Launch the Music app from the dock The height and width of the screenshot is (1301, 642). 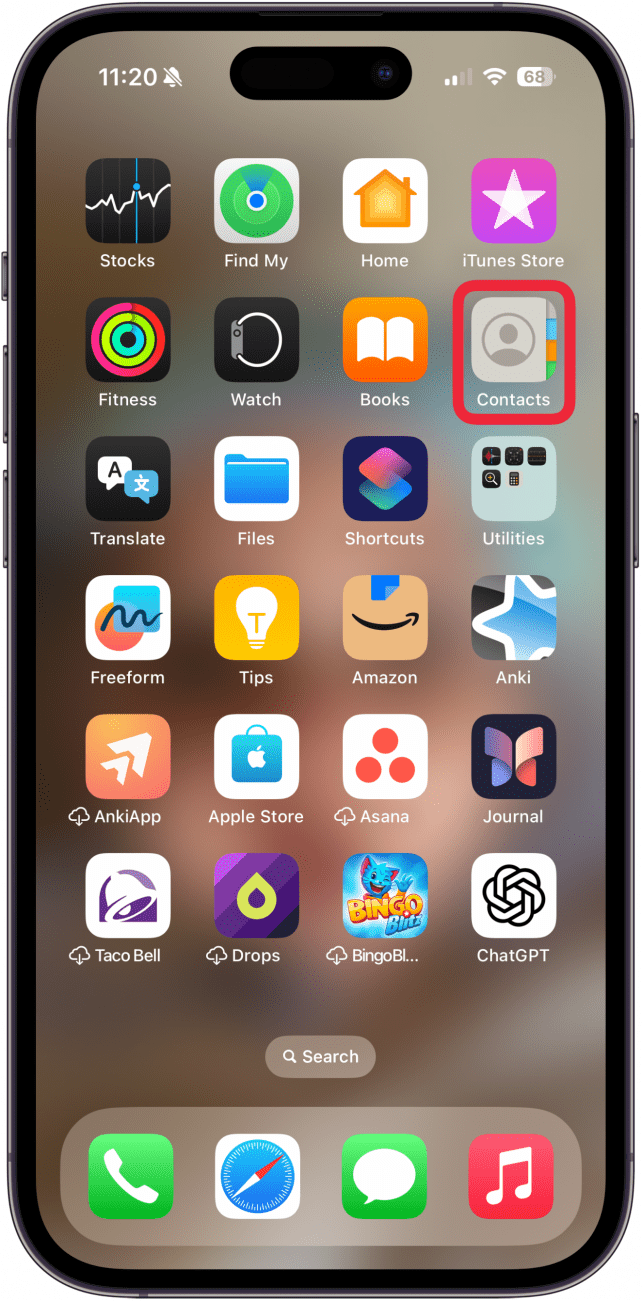click(x=511, y=1176)
